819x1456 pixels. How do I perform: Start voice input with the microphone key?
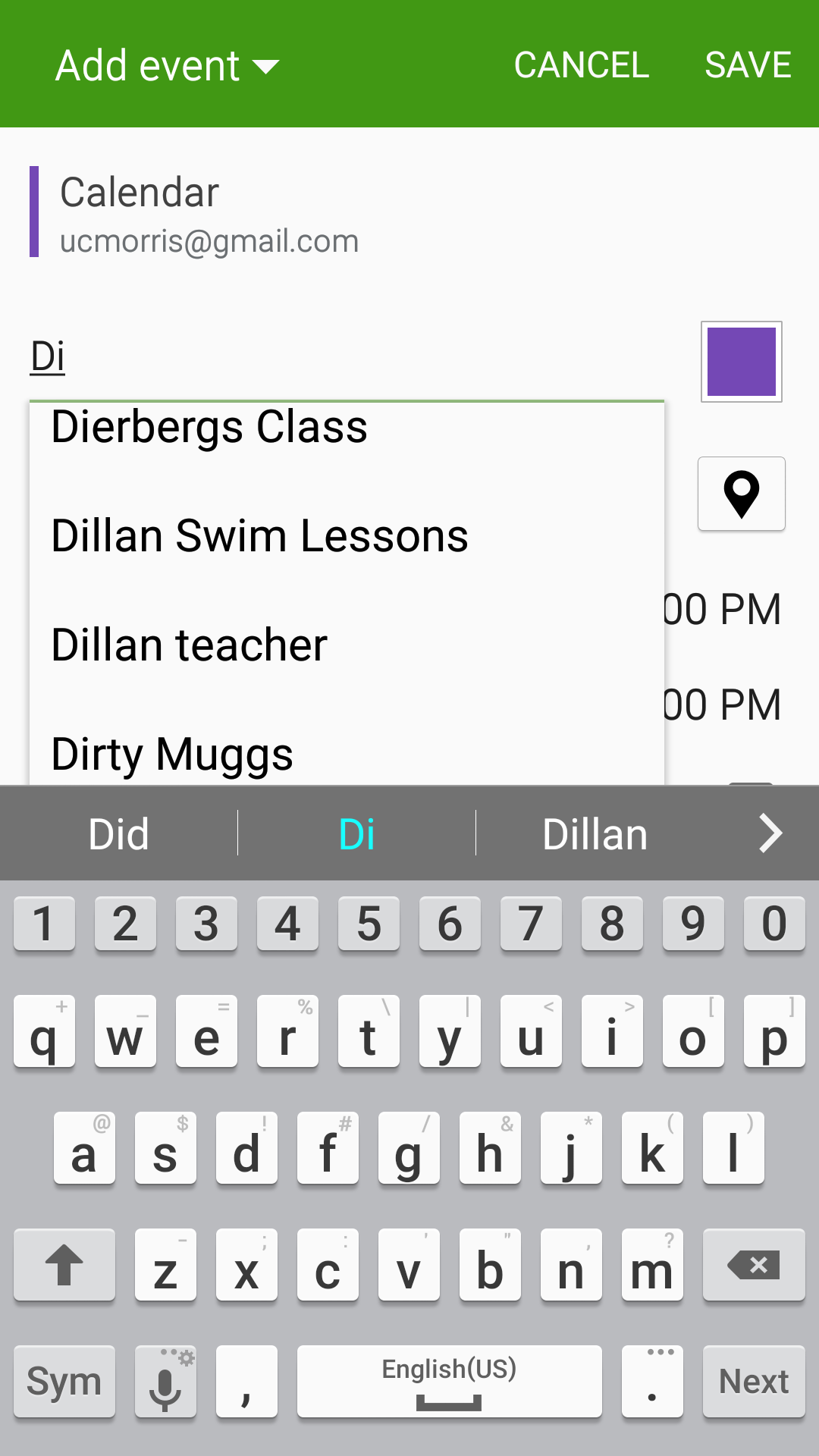165,1381
